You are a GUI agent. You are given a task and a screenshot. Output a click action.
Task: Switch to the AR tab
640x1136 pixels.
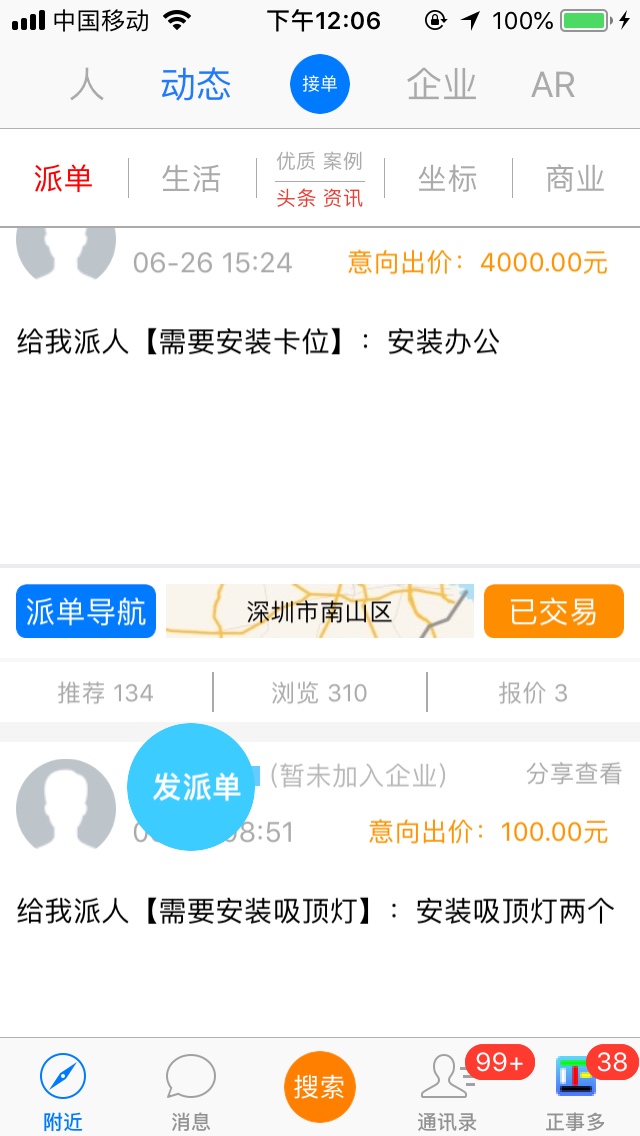pos(553,85)
